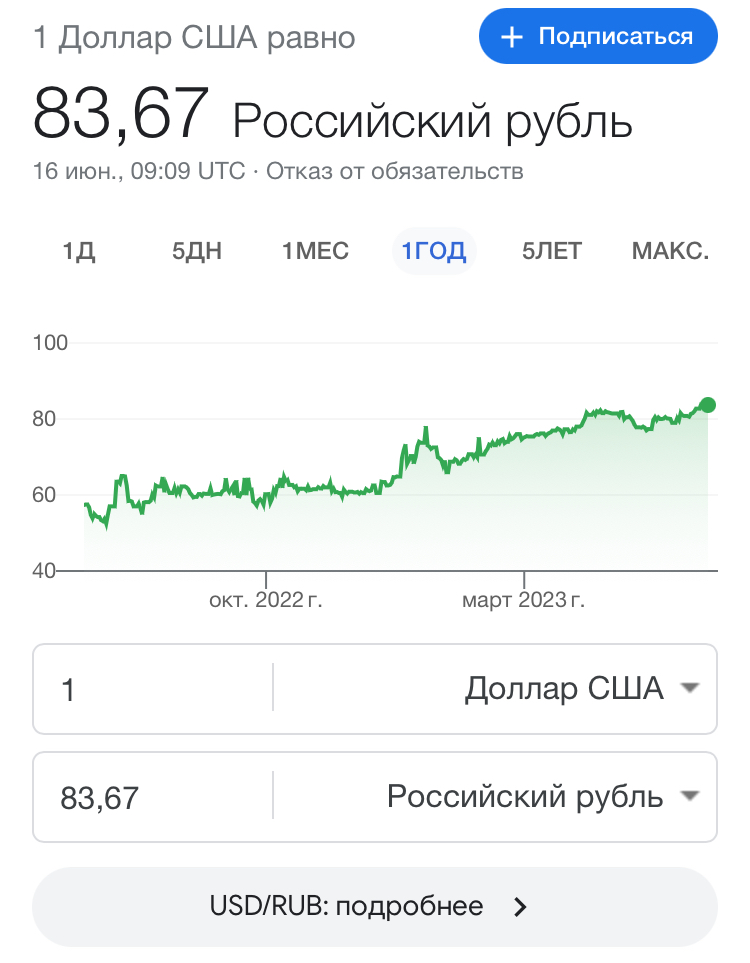Viewport: 750px width, 963px height.
Task: Open USD/RUB: подробнее details
Action: (x=374, y=907)
